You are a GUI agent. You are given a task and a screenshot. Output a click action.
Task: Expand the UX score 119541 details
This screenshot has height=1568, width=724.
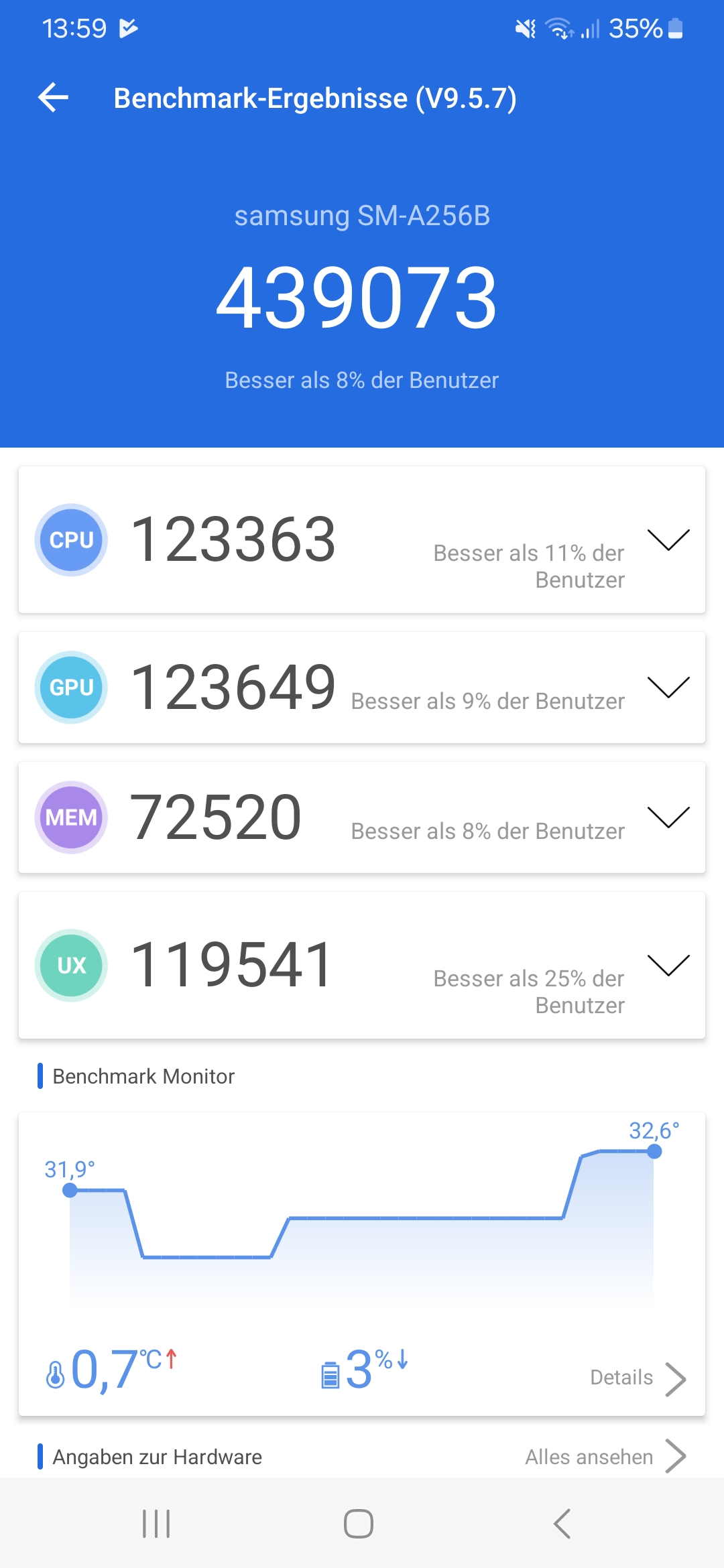(668, 965)
